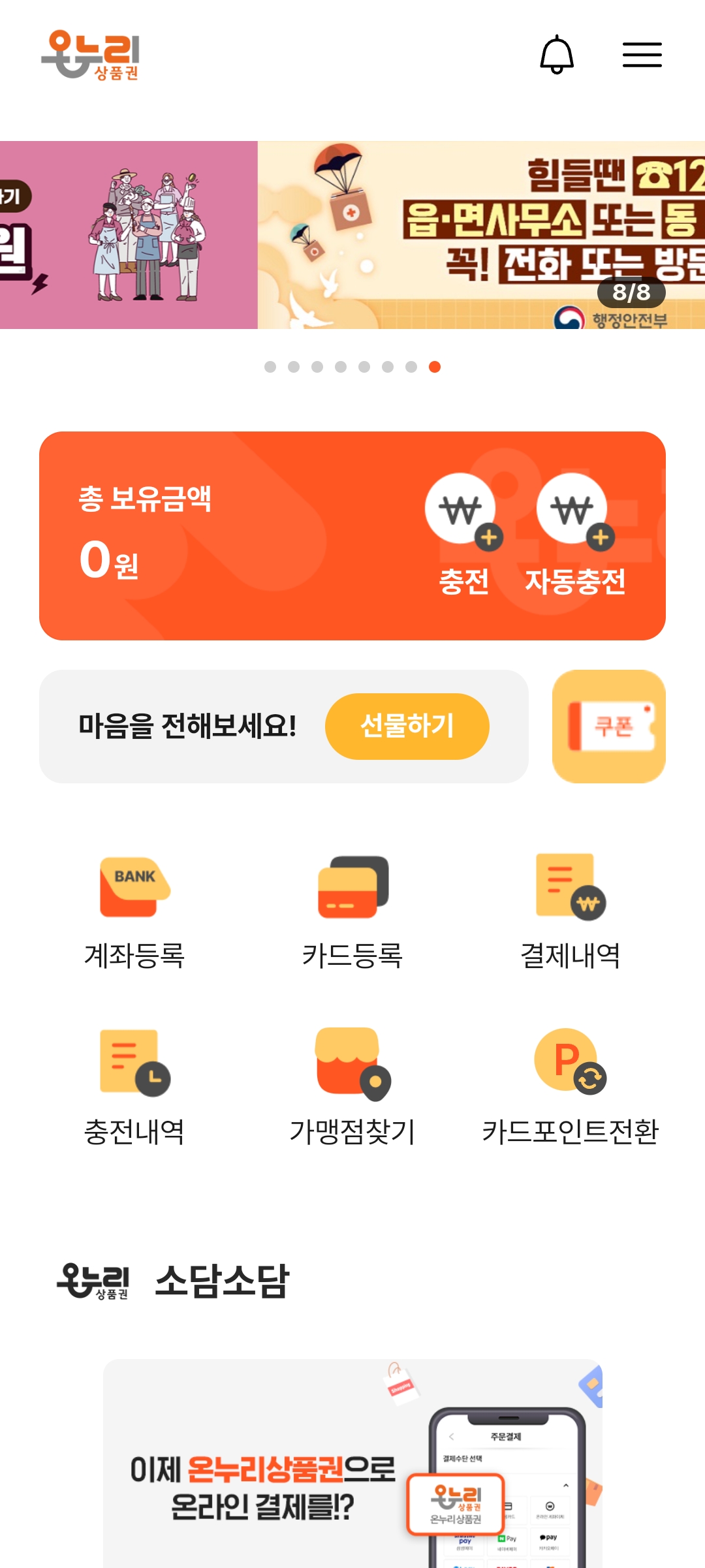This screenshot has height=1568, width=705.
Task: Select the fourth carousel page dot
Action: click(340, 368)
